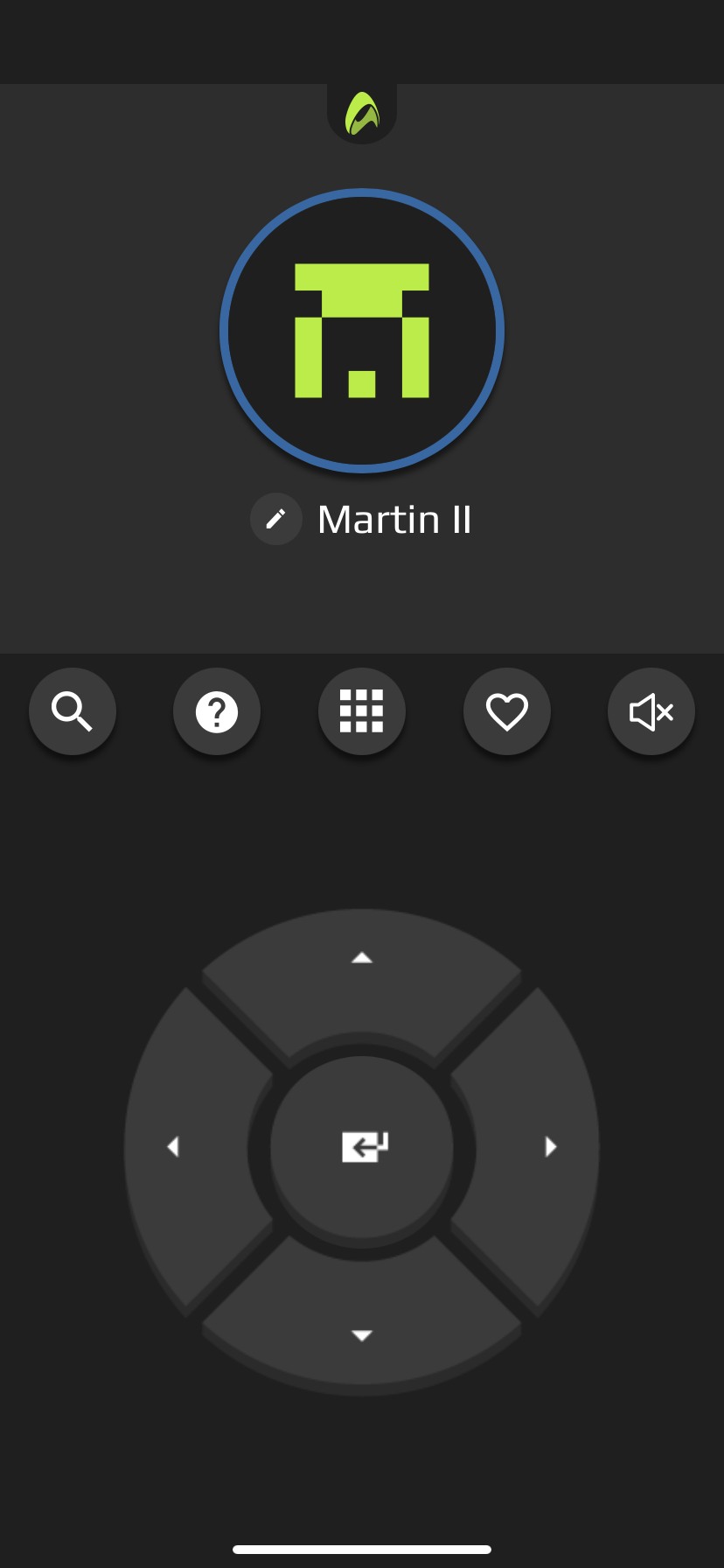The height and width of the screenshot is (1568, 724).
Task: Tap the down arrow on the D-pad
Action: (x=362, y=1326)
